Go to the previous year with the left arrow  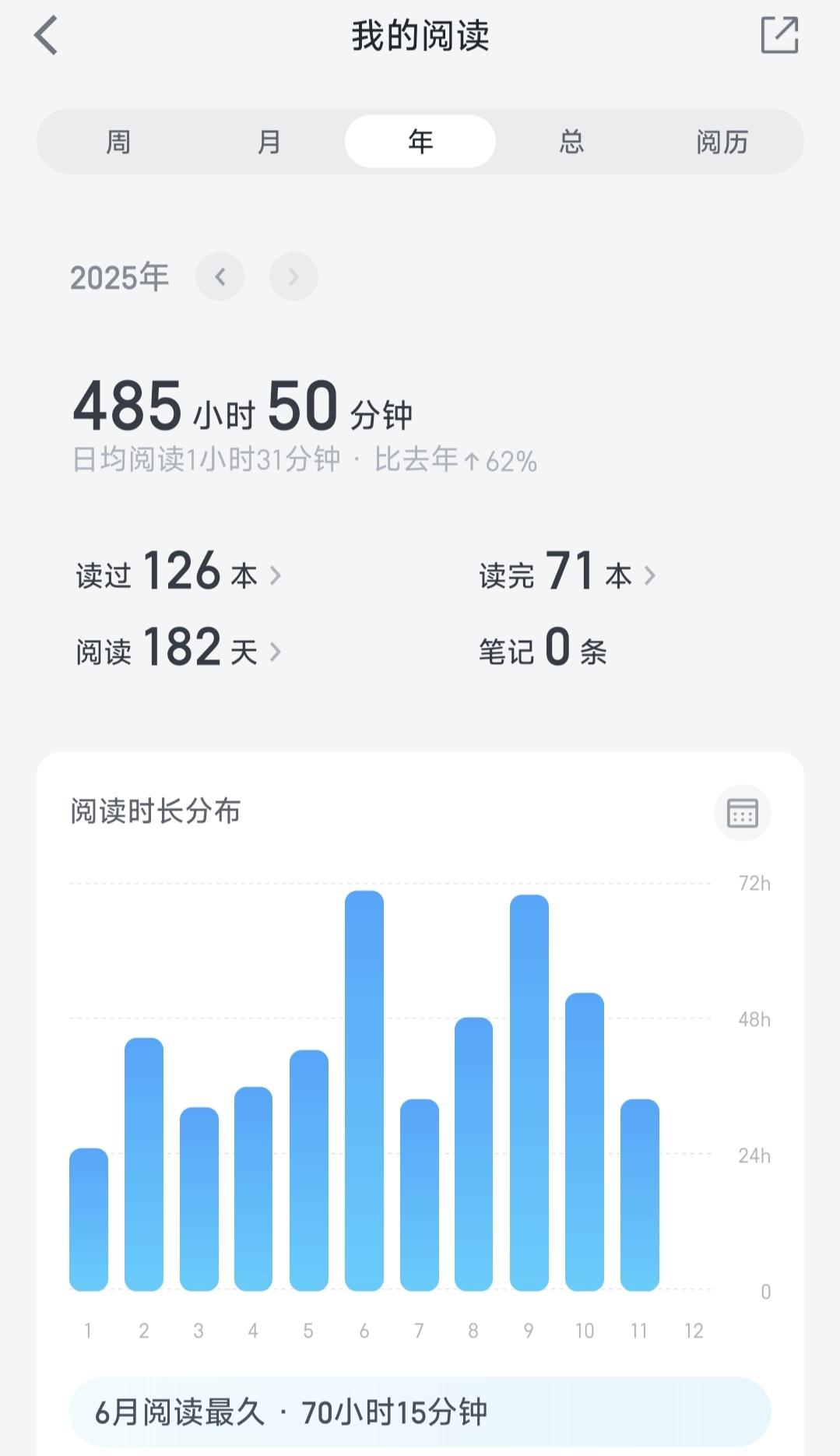[x=220, y=276]
